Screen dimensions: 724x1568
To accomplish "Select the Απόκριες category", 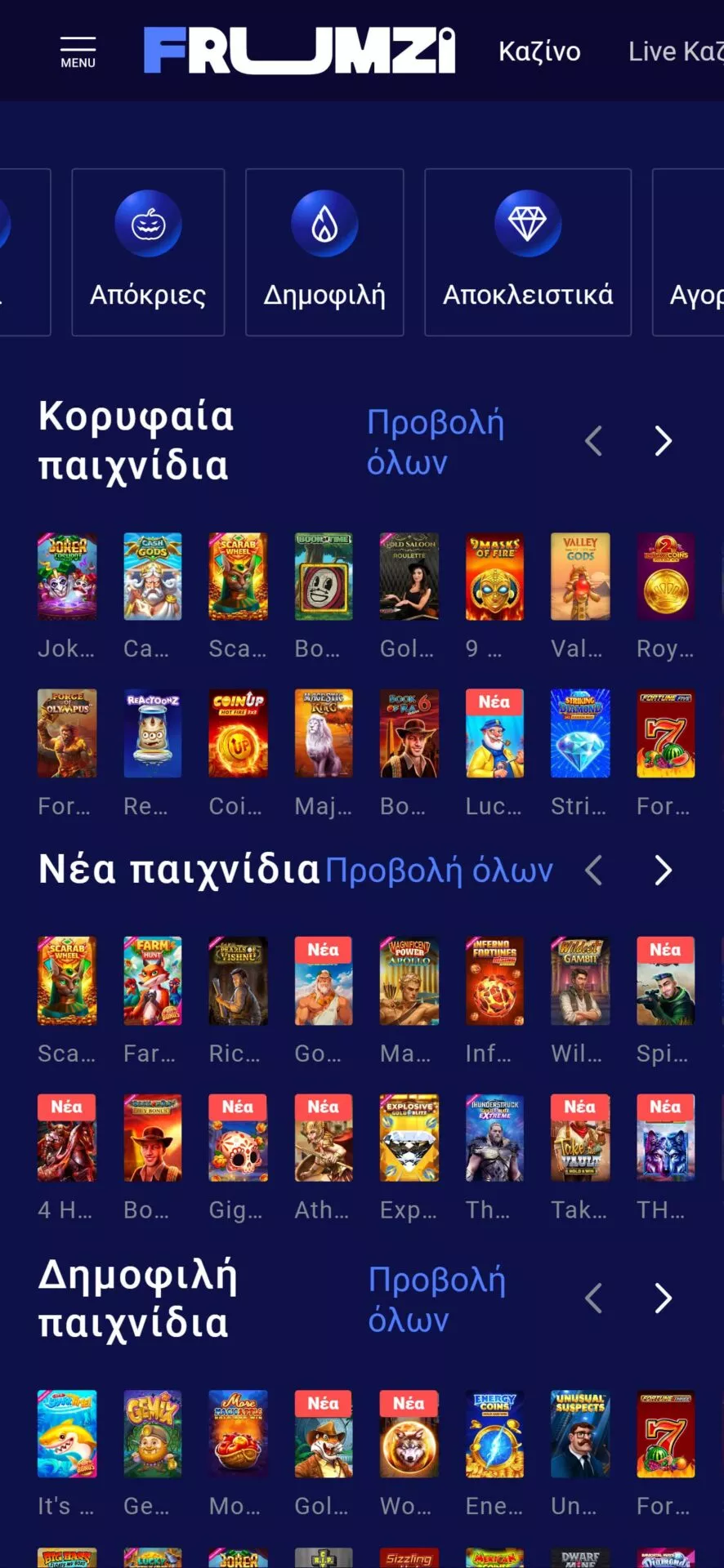I will 148,252.
